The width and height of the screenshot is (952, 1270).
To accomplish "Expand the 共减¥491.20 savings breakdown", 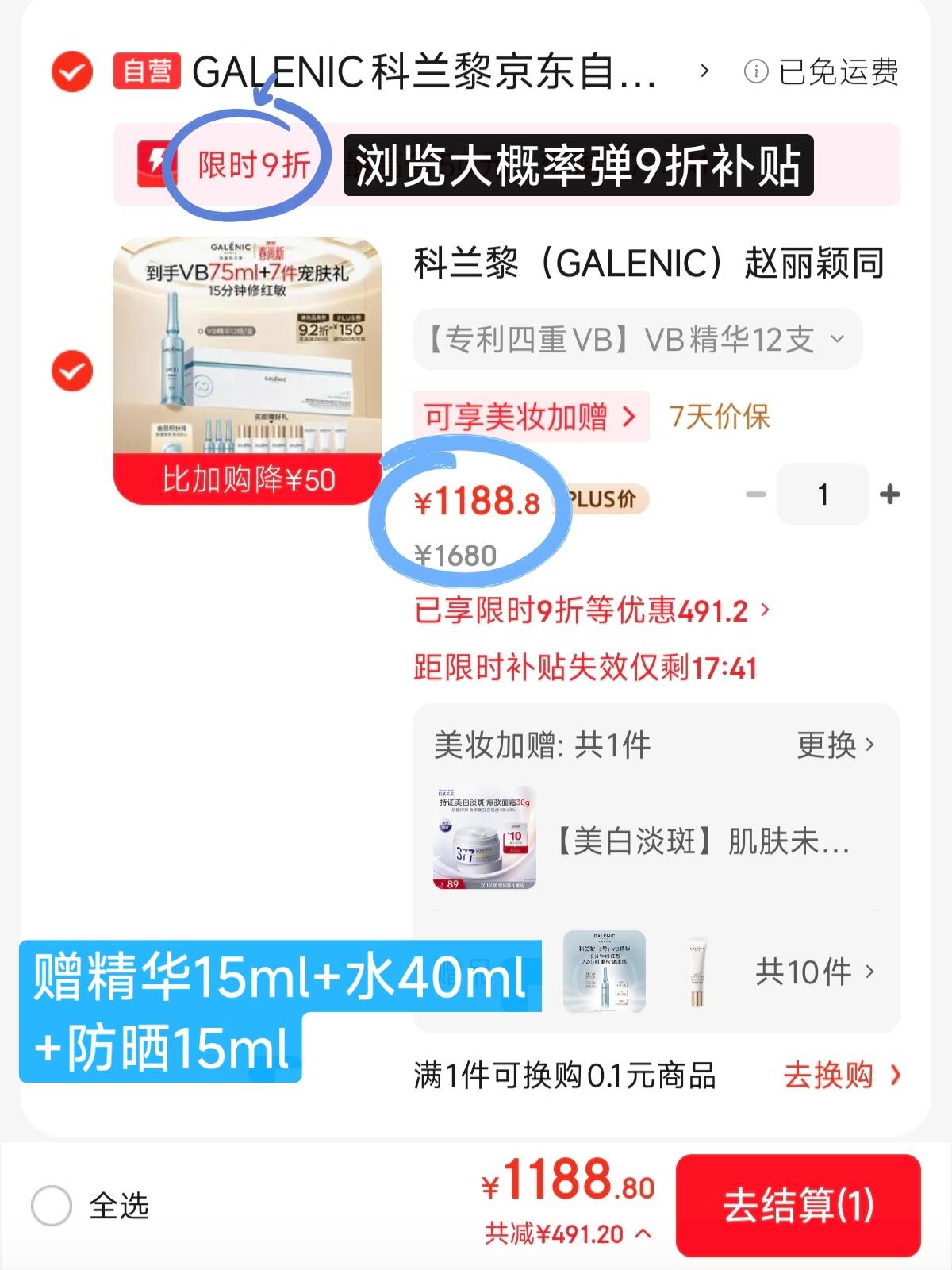I will coord(568,1234).
